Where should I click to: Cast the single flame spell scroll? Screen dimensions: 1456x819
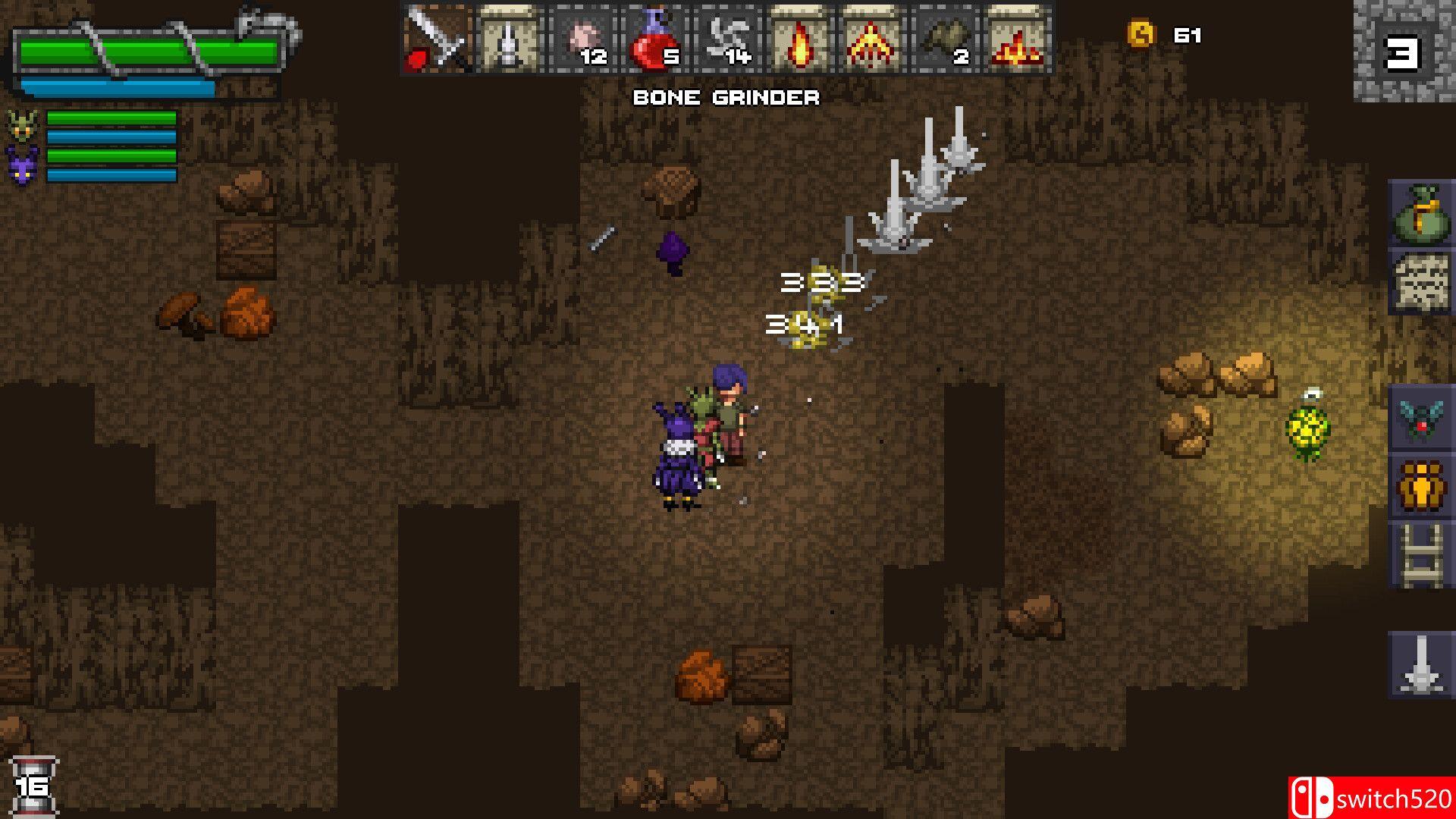tap(799, 39)
